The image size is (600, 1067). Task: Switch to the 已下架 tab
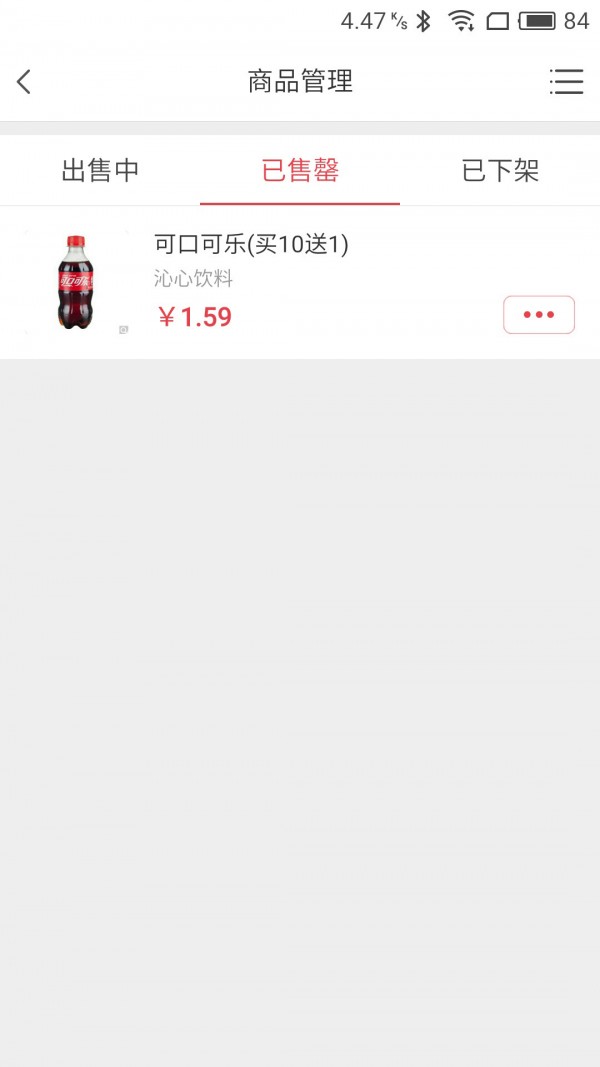click(x=500, y=171)
